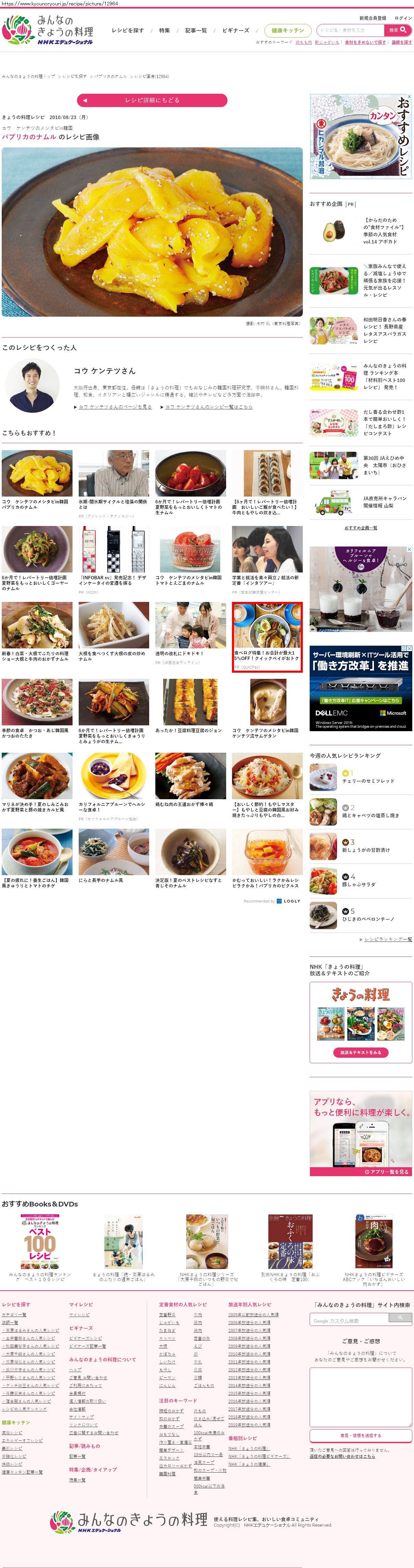Open the アプリ一覧を見る banner button

387,1172
